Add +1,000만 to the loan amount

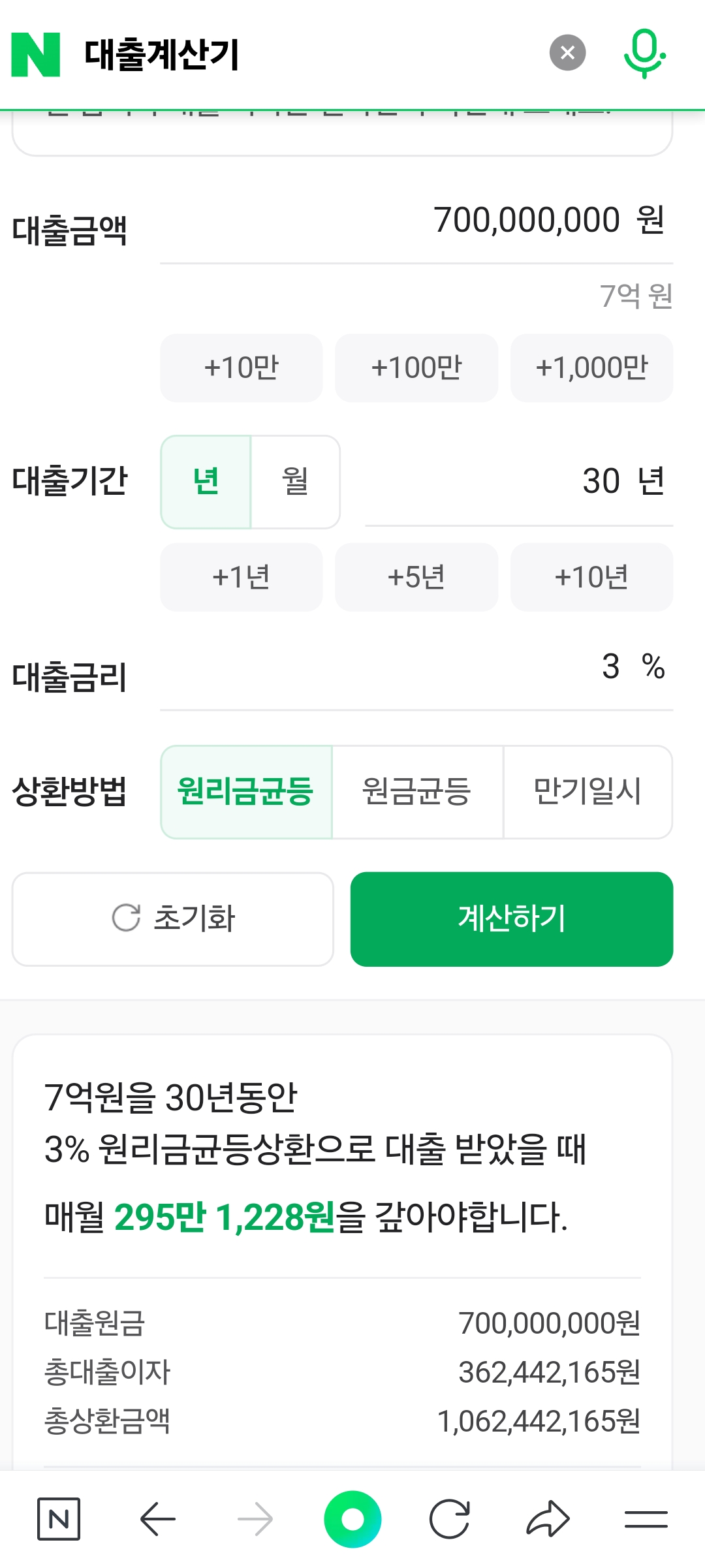click(591, 368)
